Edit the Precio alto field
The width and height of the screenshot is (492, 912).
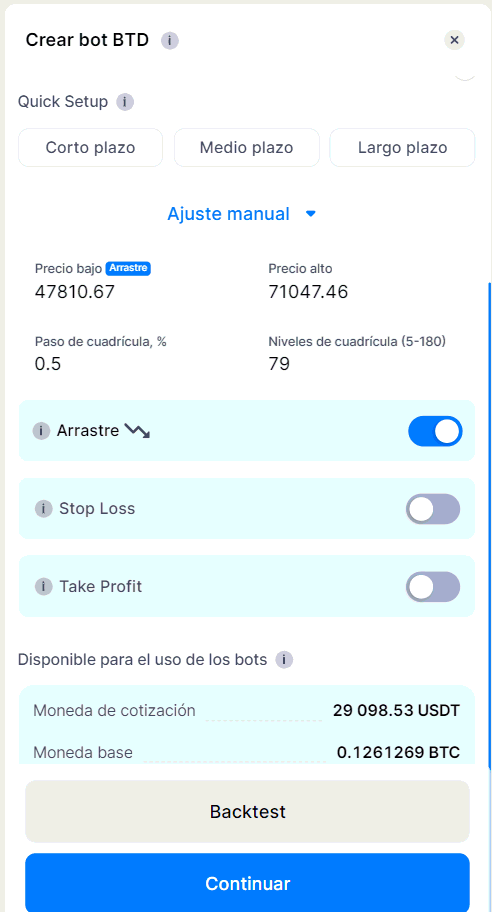308,291
